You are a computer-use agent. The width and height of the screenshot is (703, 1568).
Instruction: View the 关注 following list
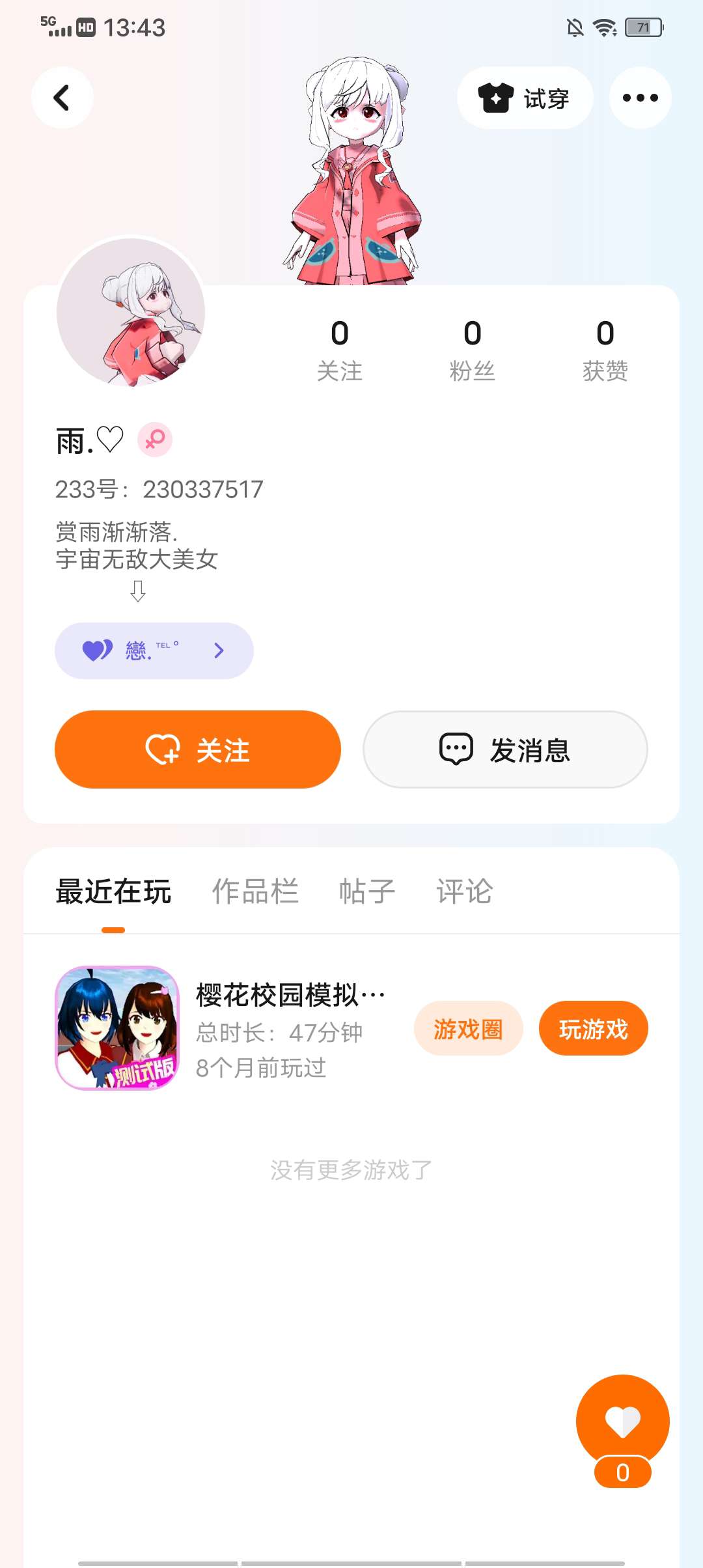[339, 350]
